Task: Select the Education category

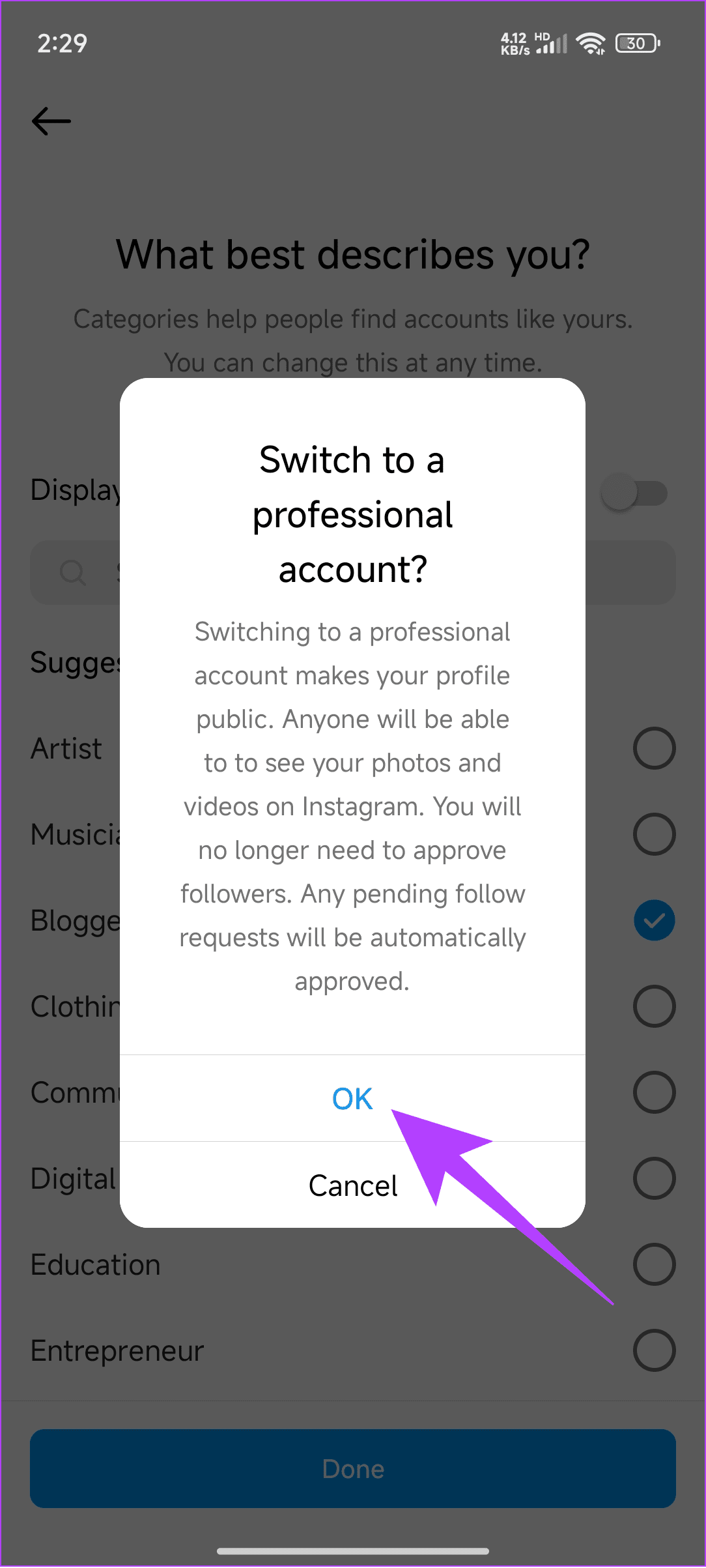Action: pos(654,1264)
